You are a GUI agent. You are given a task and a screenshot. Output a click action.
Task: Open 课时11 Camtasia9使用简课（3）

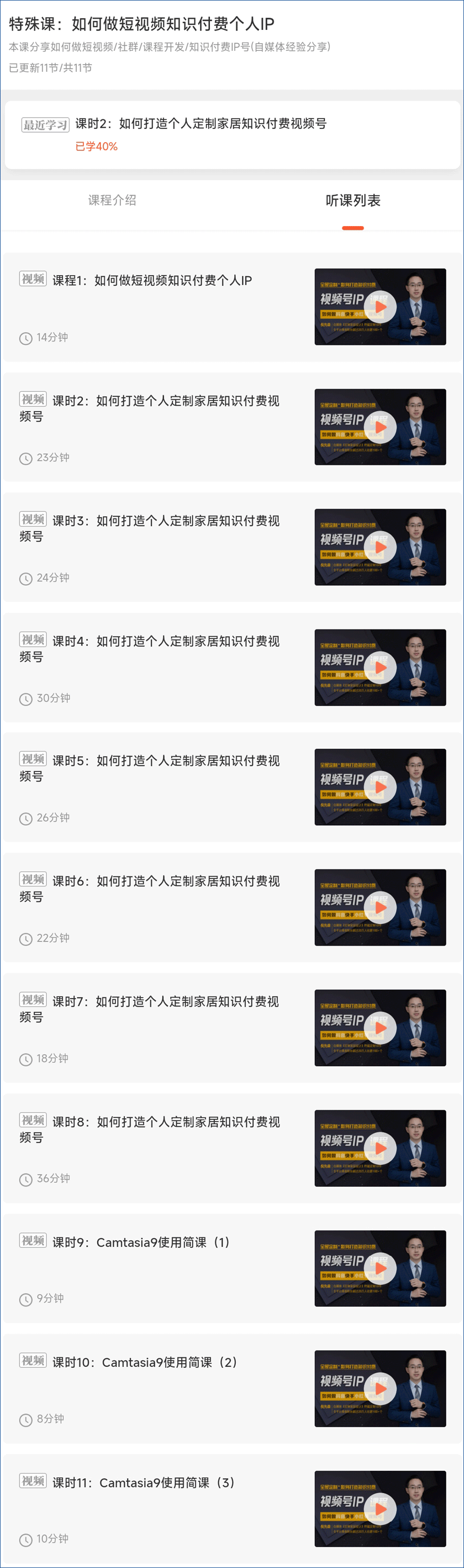point(143,1482)
